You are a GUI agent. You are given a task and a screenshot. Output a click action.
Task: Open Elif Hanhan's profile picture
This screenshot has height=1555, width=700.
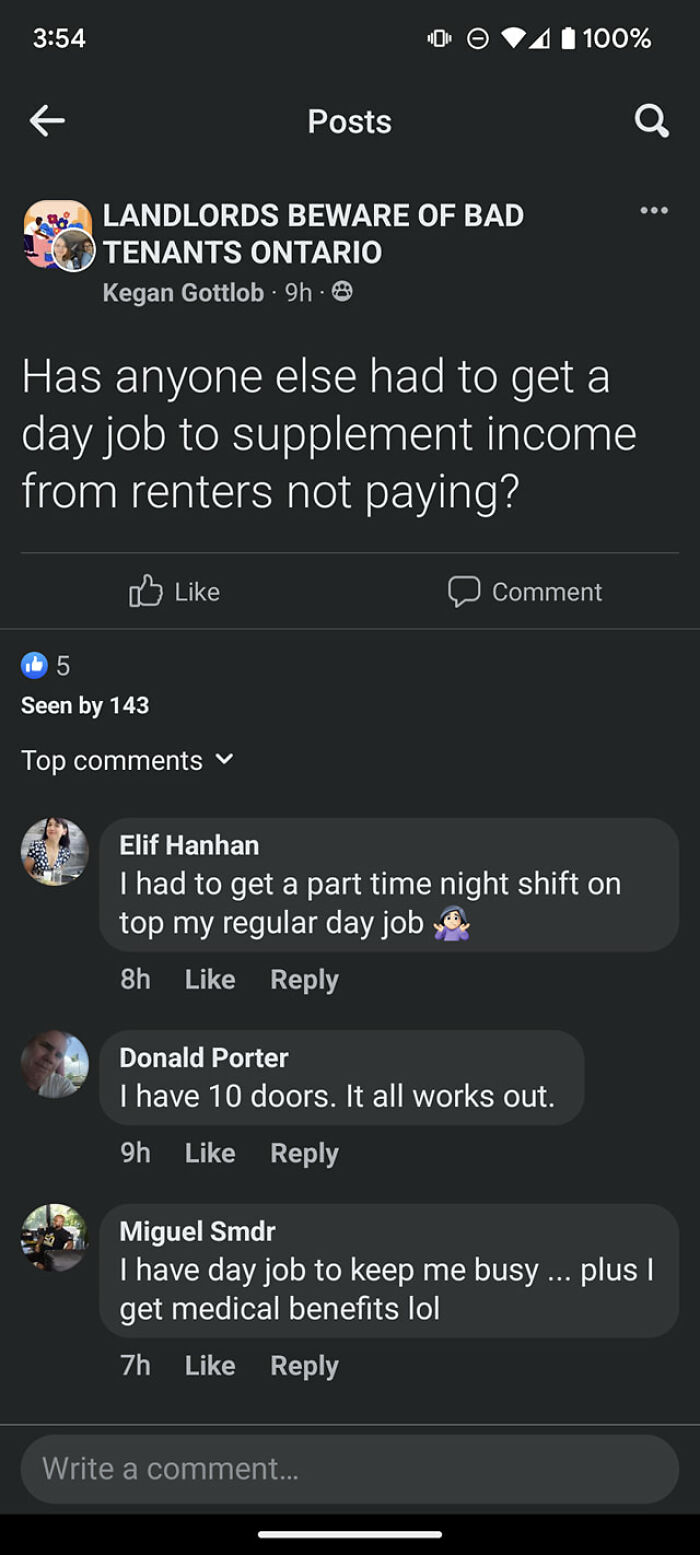(x=55, y=851)
